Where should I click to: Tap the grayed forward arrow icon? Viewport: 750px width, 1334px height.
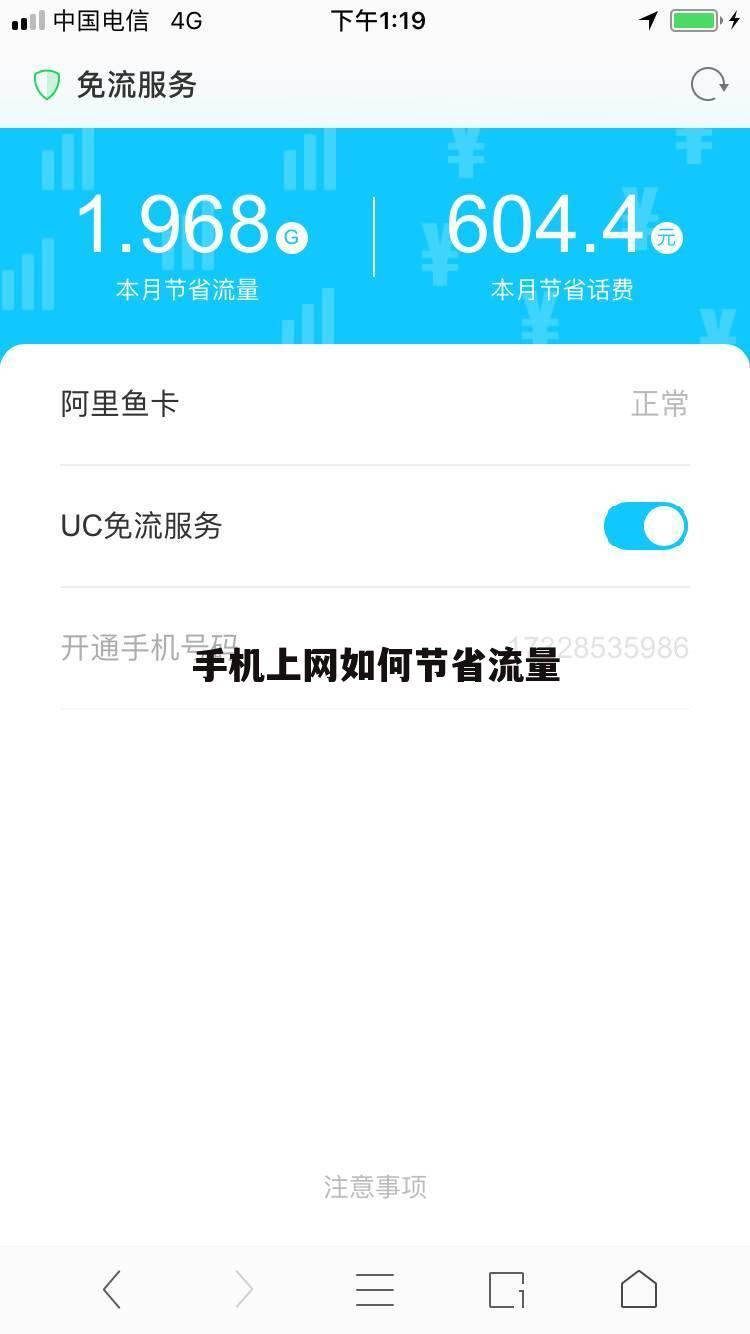[242, 1289]
